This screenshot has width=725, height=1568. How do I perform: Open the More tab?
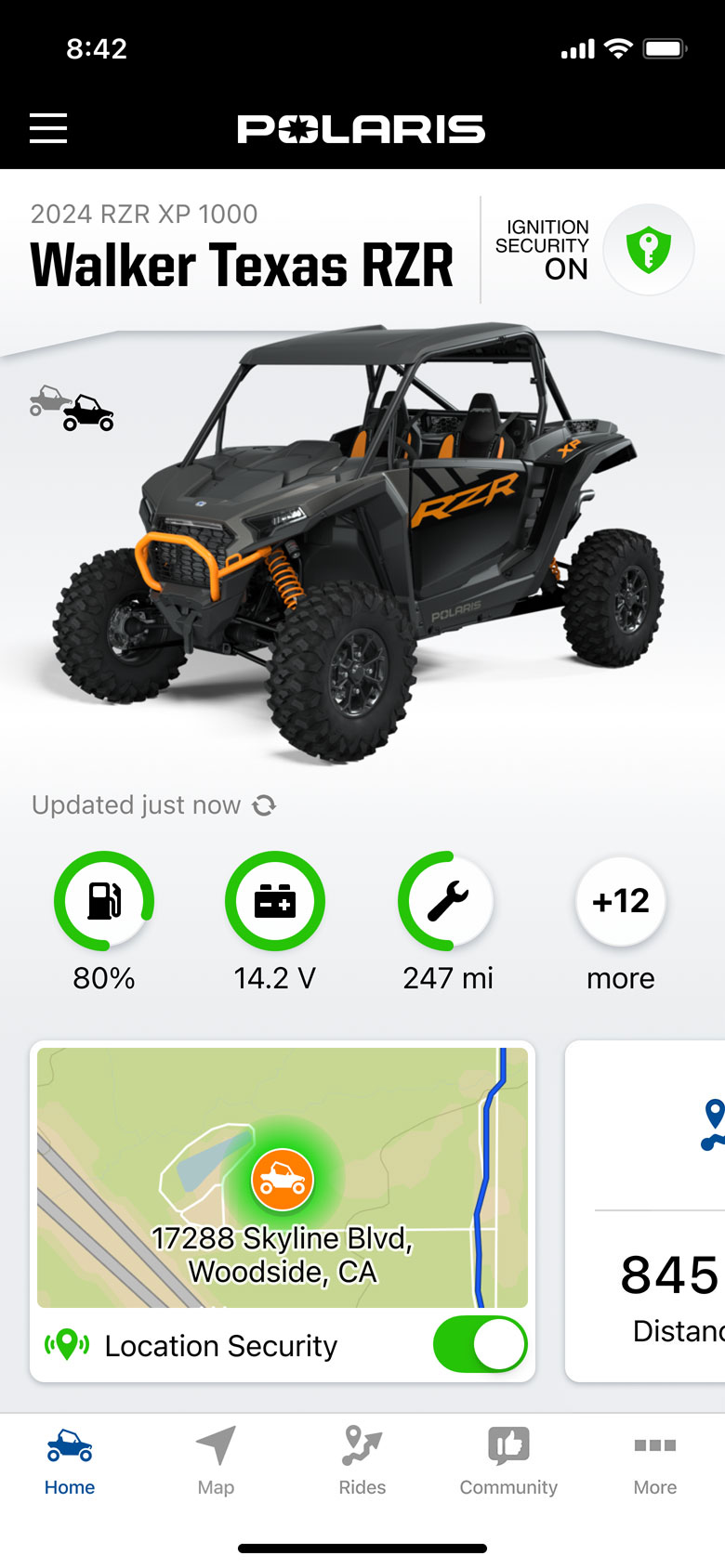coord(655,1461)
